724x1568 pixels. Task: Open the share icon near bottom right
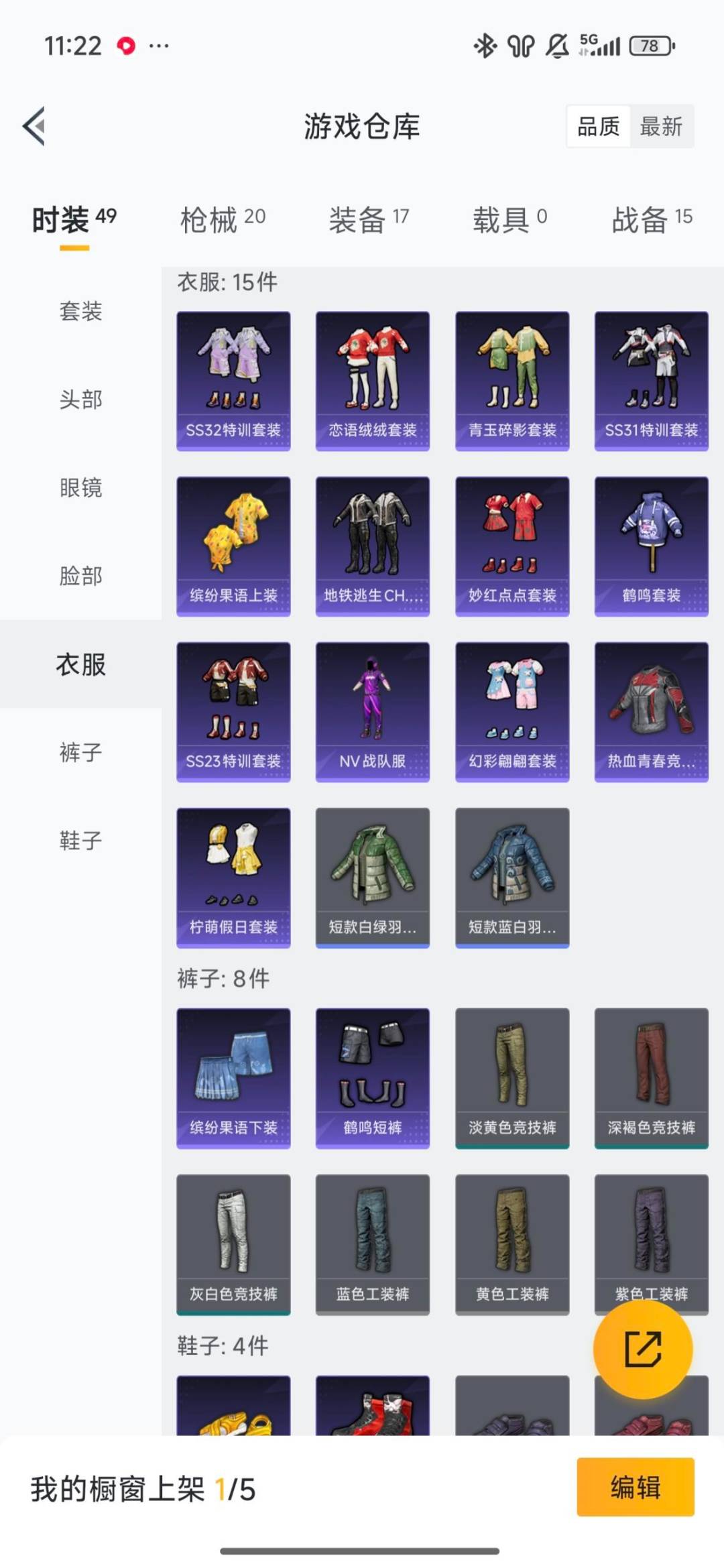[642, 1349]
